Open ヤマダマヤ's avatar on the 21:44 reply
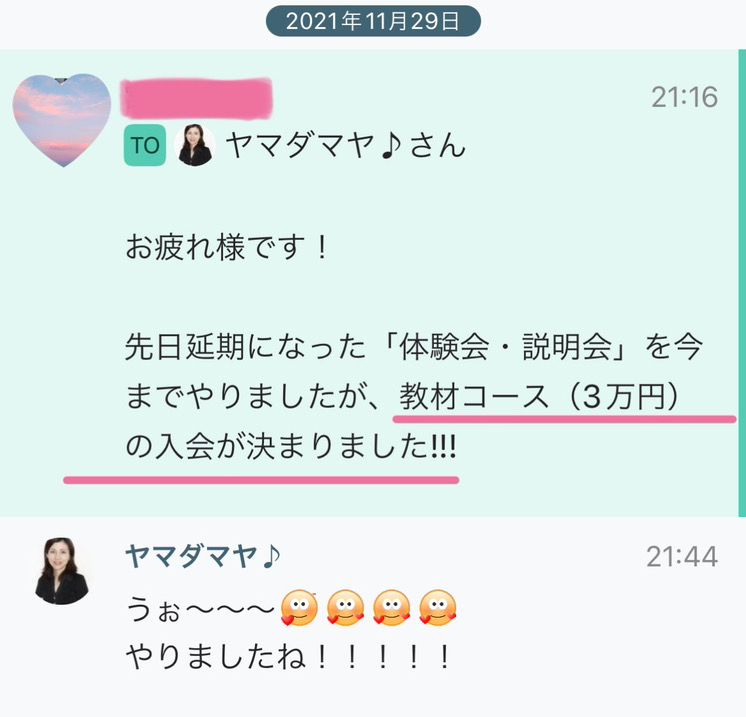 coord(61,570)
